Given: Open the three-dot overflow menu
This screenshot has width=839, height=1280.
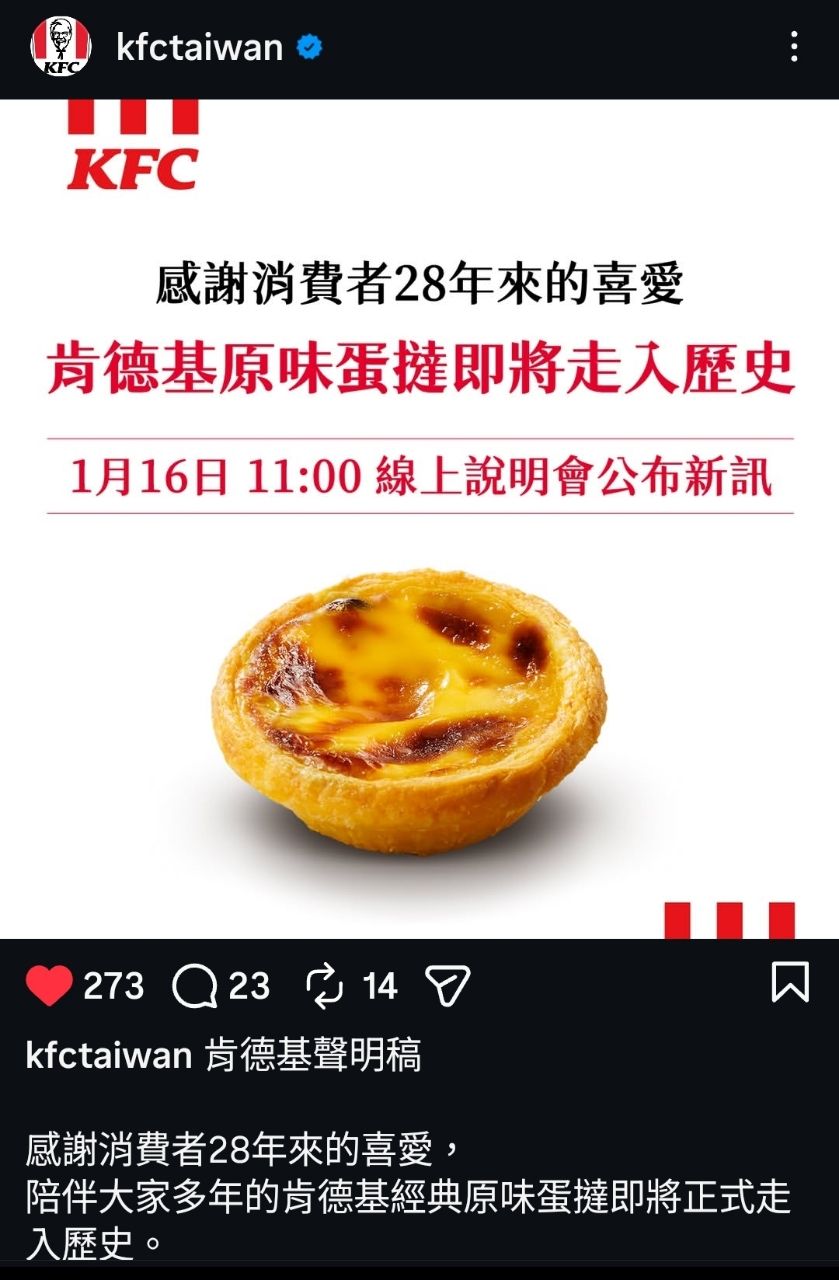Looking at the screenshot, I should click(794, 47).
